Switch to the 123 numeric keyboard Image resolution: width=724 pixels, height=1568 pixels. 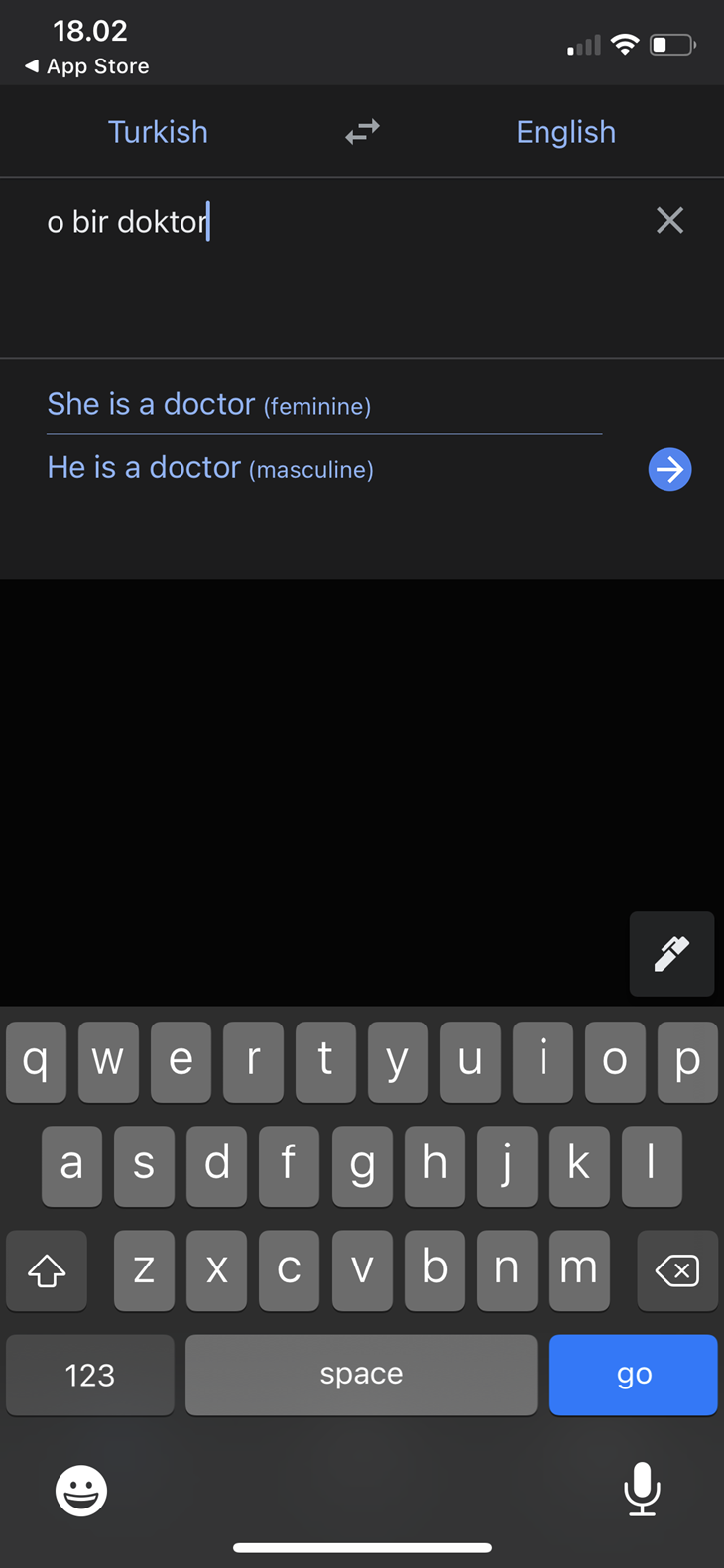[90, 1374]
